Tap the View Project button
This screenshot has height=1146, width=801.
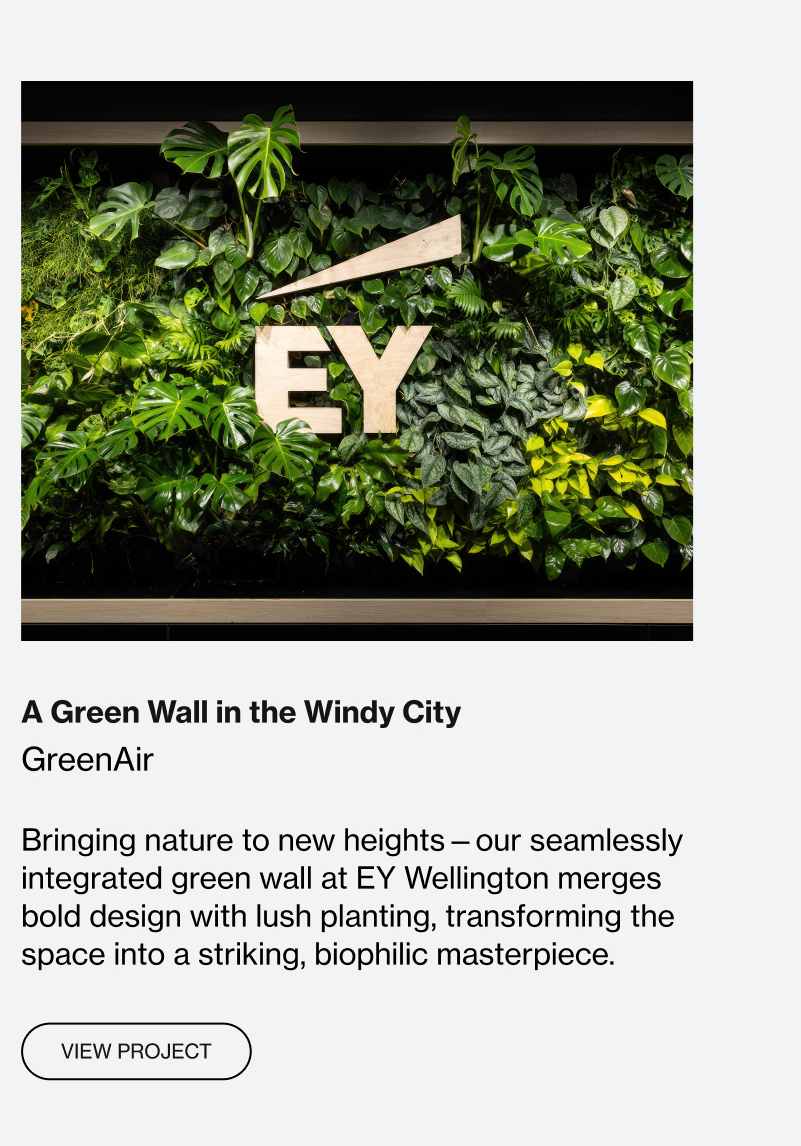(136, 1051)
